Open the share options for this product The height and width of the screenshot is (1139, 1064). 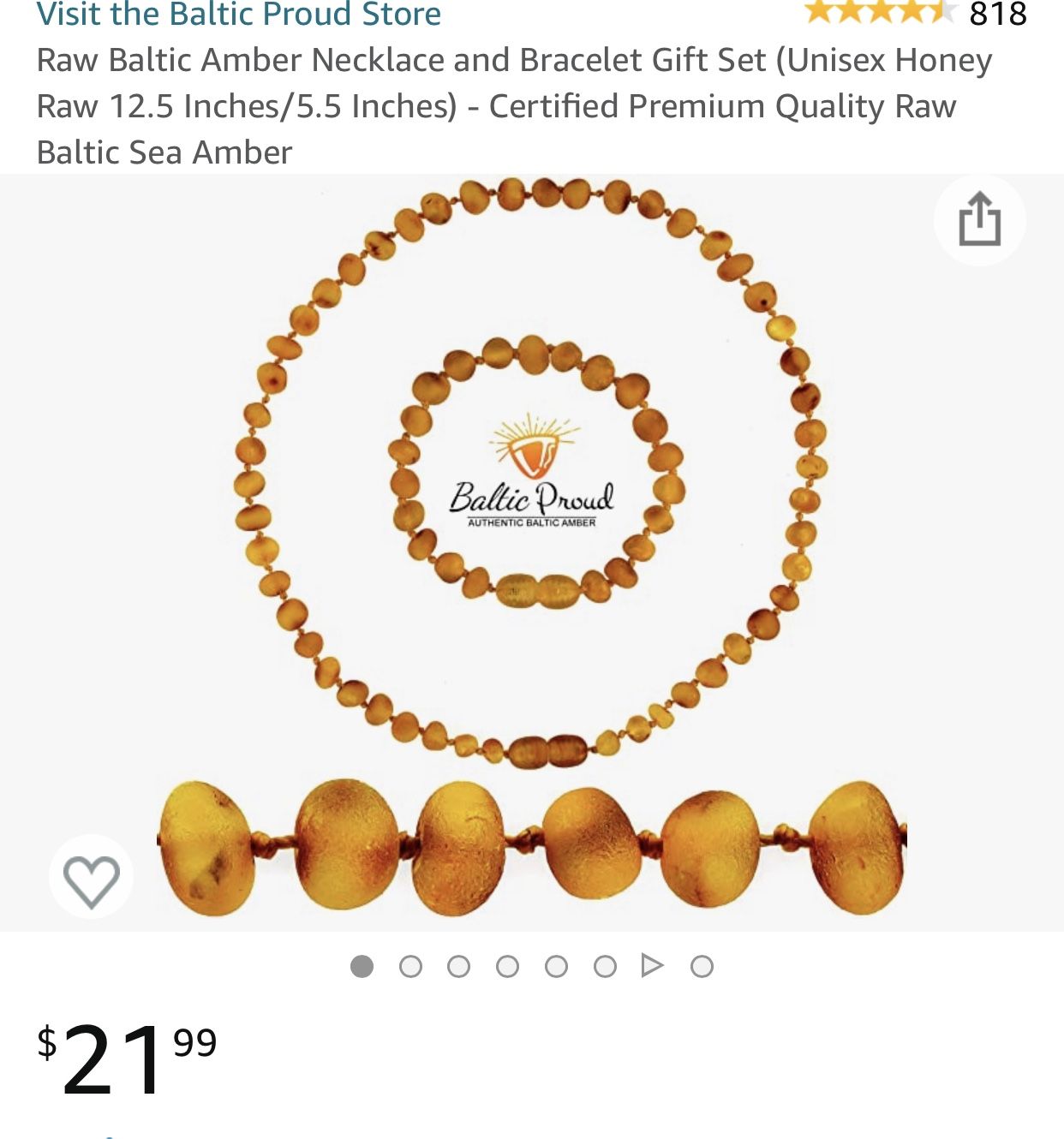[982, 221]
